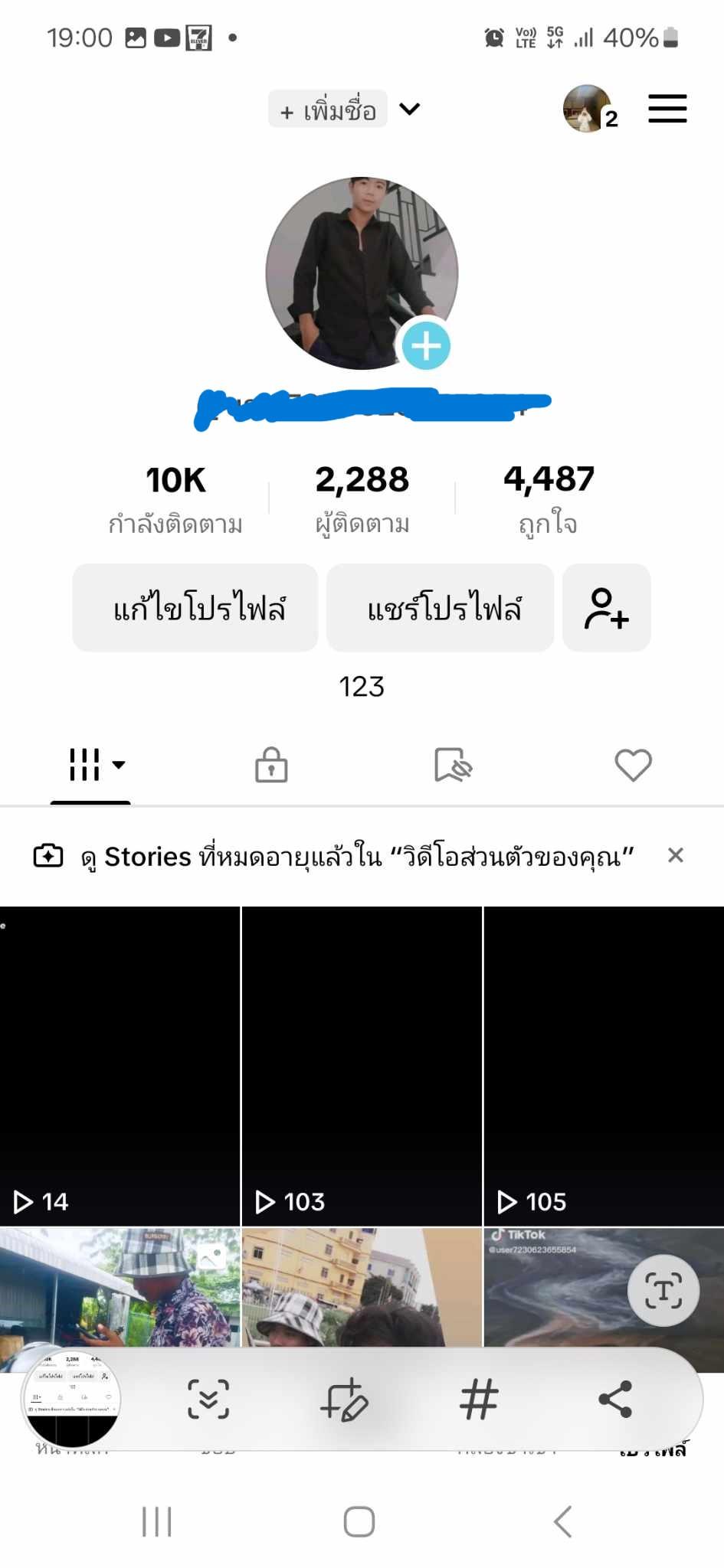Open the video with 105 views
Image resolution: width=724 pixels, height=1568 pixels.
pyautogui.click(x=604, y=1064)
